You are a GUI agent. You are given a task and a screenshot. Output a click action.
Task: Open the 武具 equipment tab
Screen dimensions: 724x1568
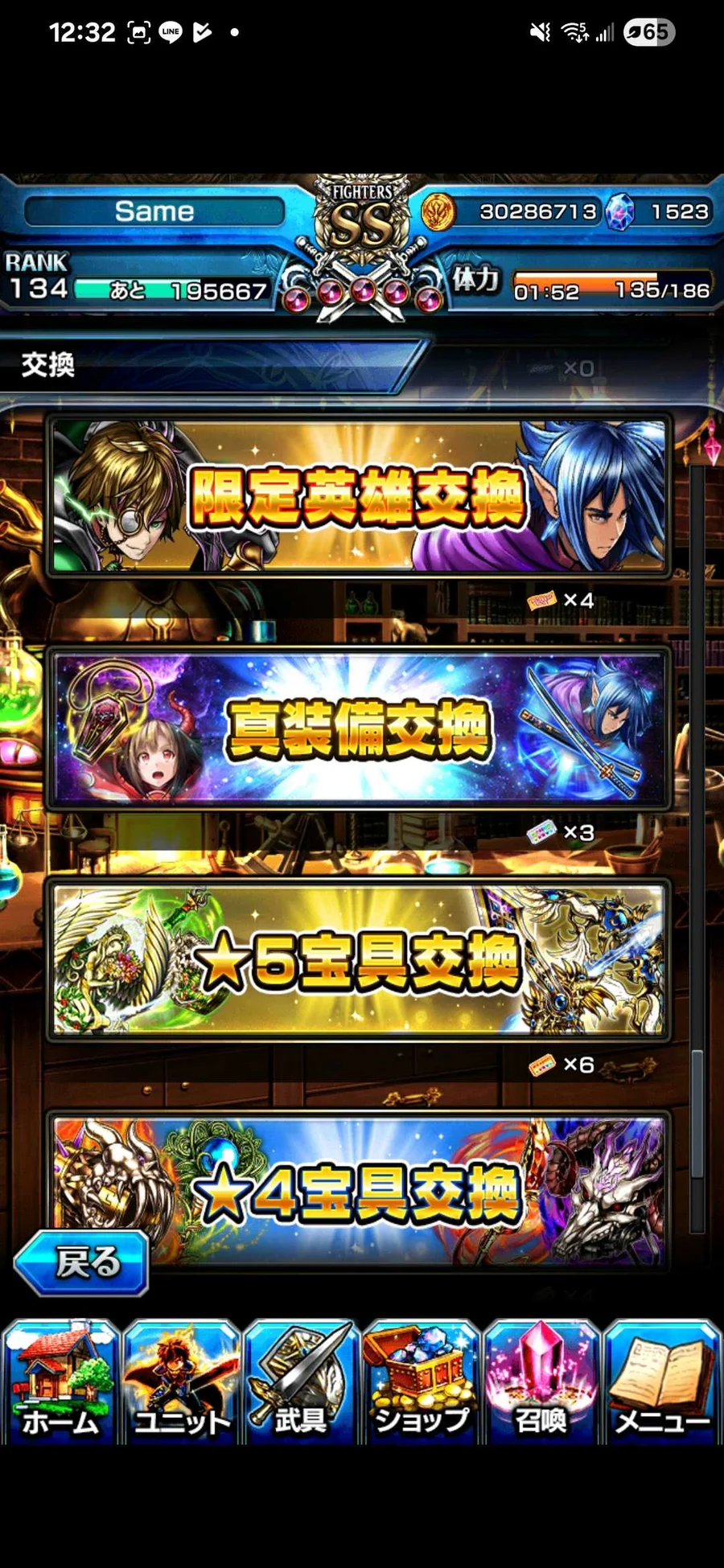(x=301, y=1383)
